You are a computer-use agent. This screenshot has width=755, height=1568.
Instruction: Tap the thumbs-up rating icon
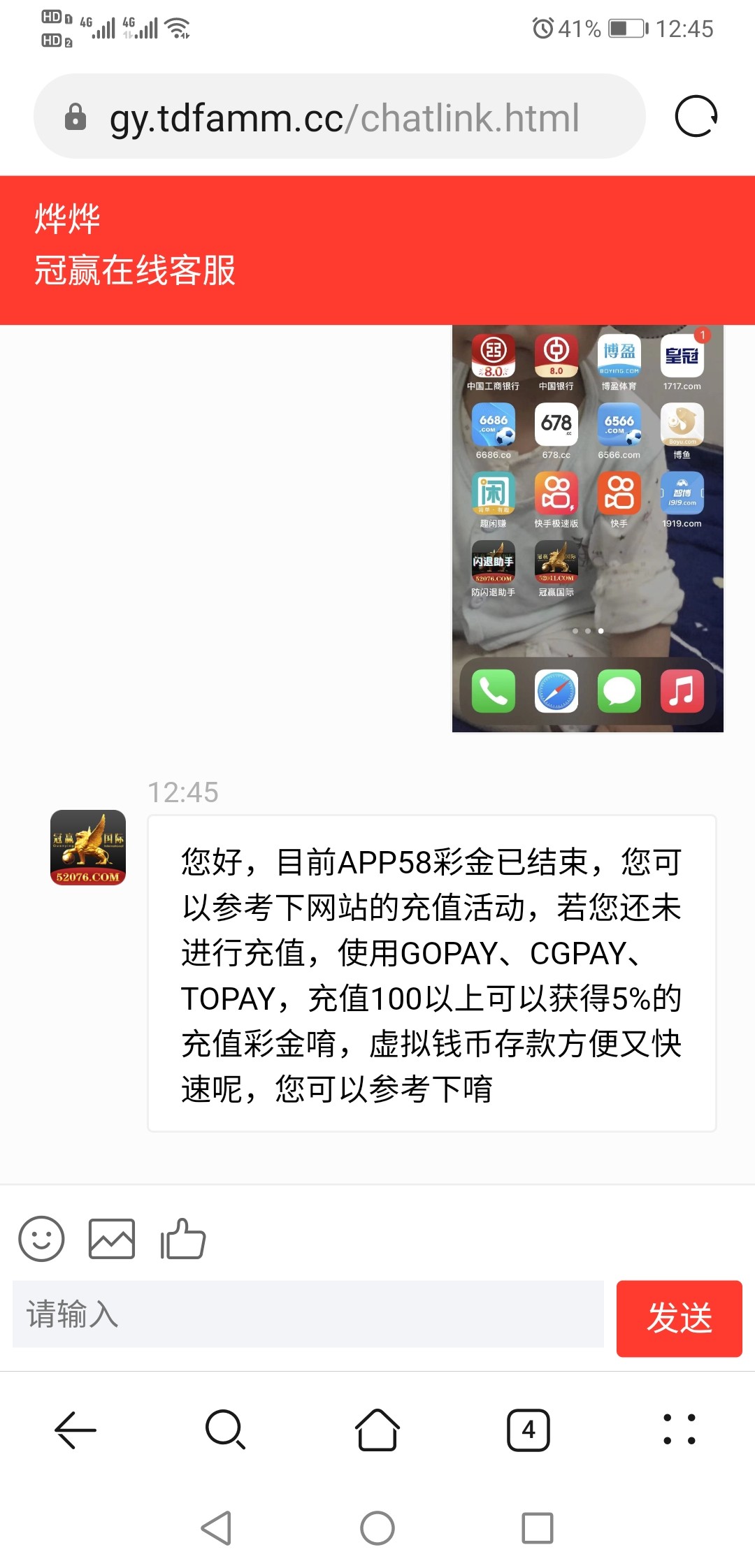[x=183, y=1239]
